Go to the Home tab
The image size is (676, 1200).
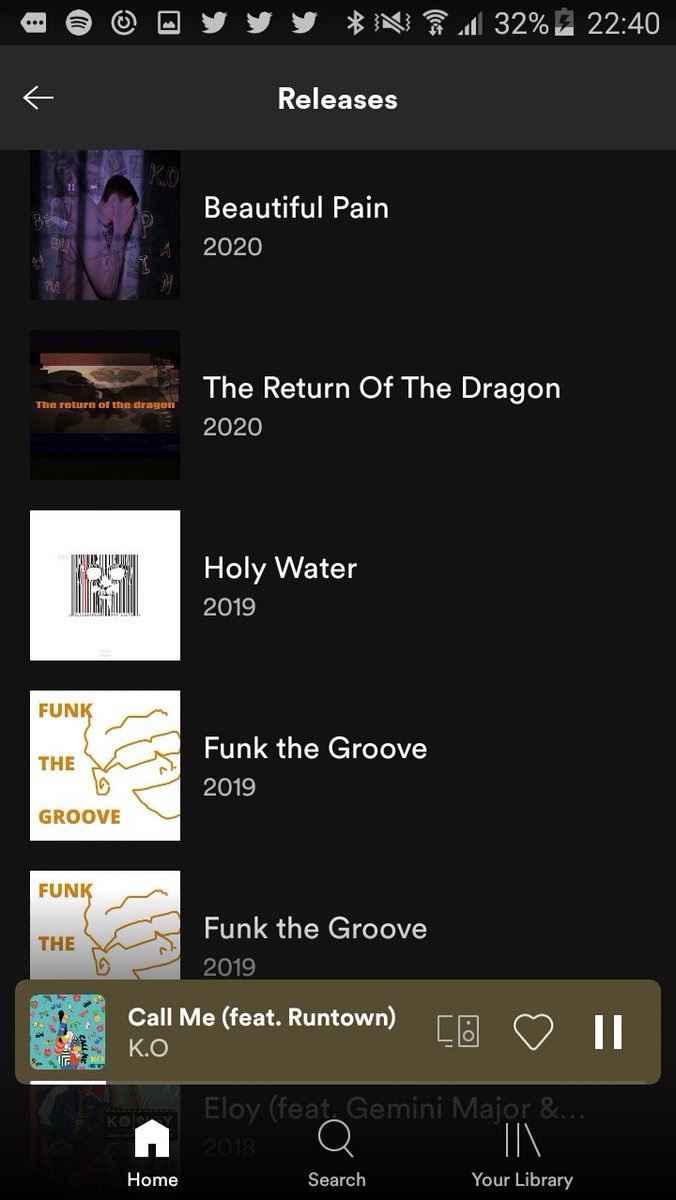pyautogui.click(x=152, y=1153)
